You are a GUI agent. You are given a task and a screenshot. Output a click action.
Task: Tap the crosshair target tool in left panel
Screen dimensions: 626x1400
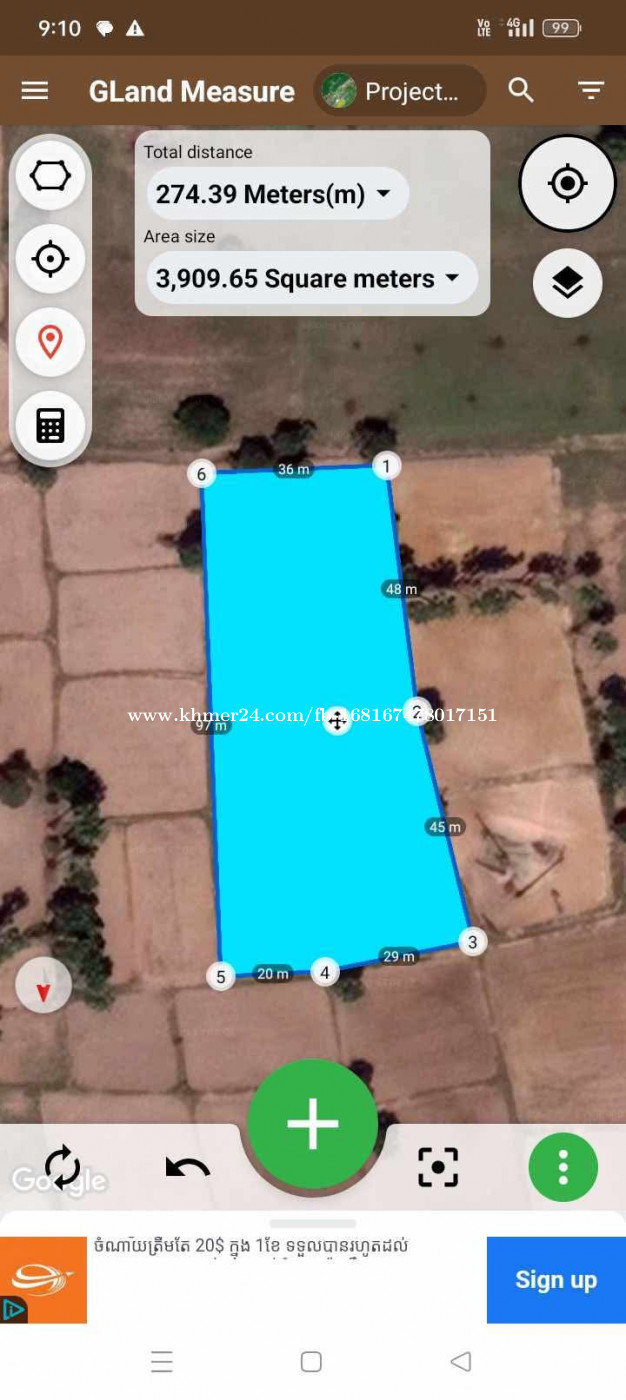(50, 259)
